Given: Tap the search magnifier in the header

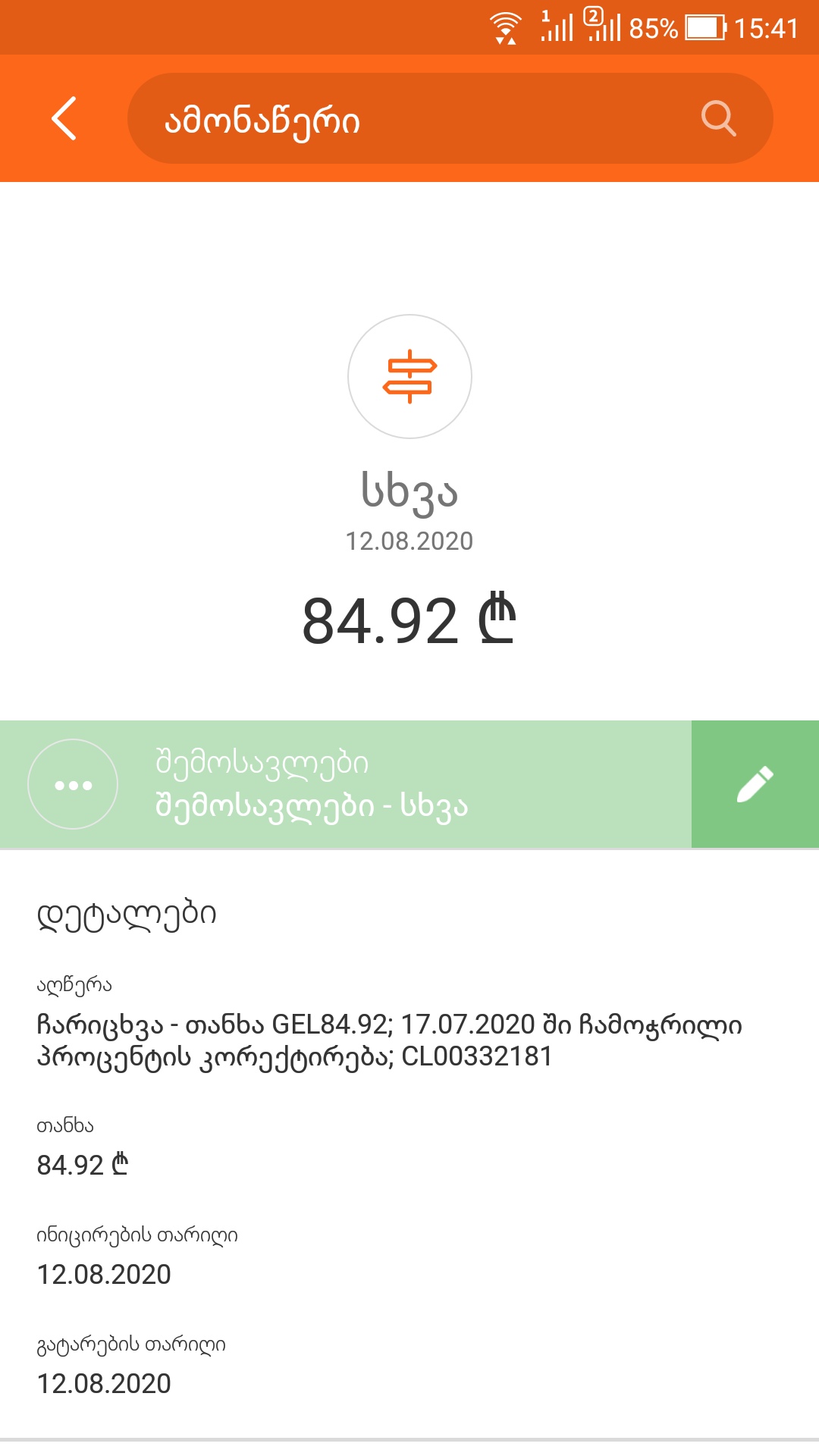Looking at the screenshot, I should tap(718, 118).
